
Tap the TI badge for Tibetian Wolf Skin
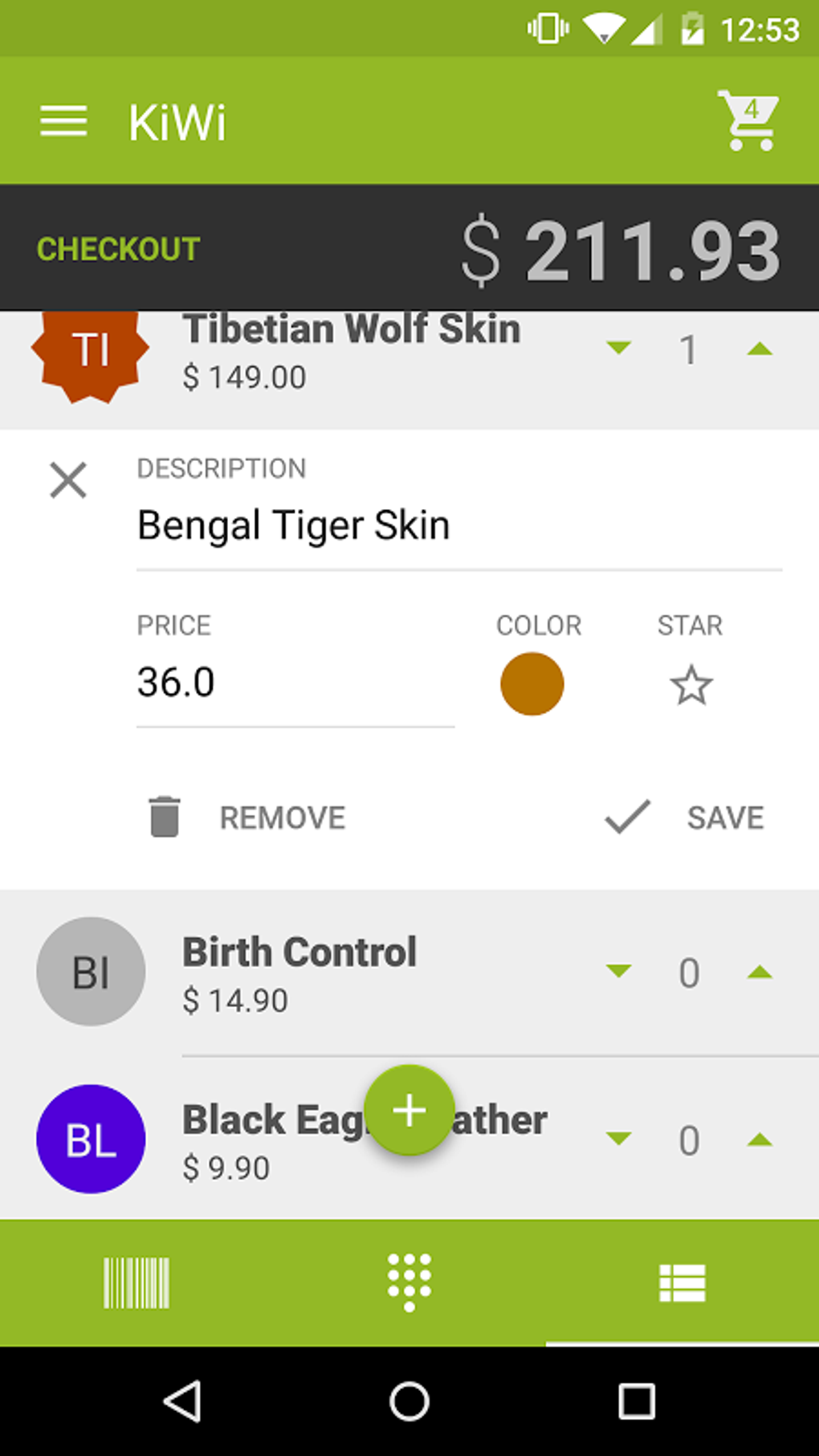click(91, 349)
